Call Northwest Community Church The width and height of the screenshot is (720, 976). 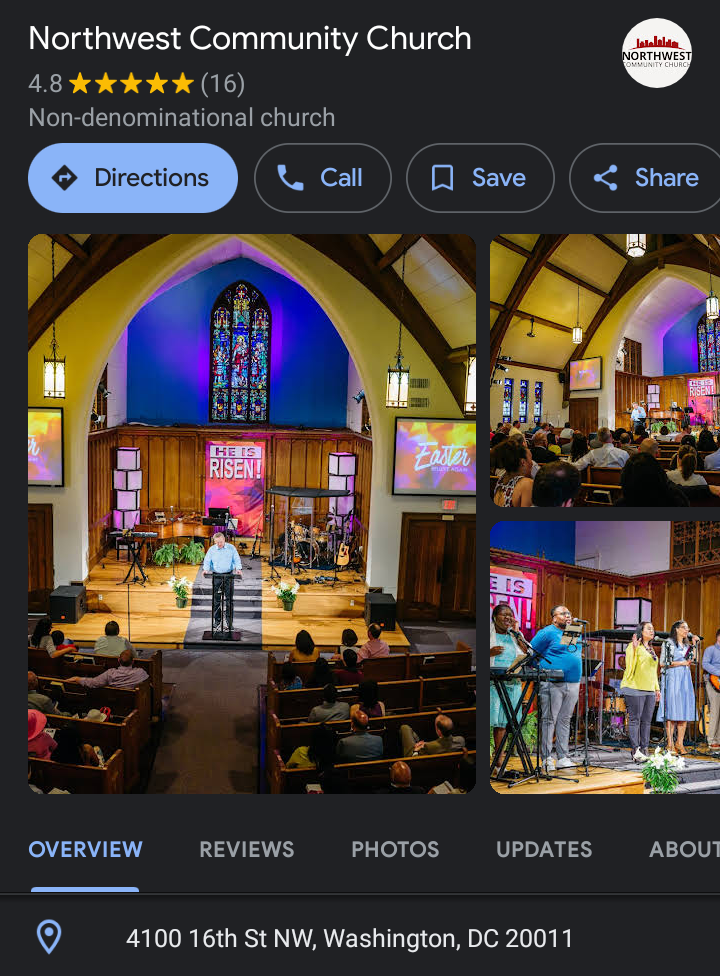point(322,178)
